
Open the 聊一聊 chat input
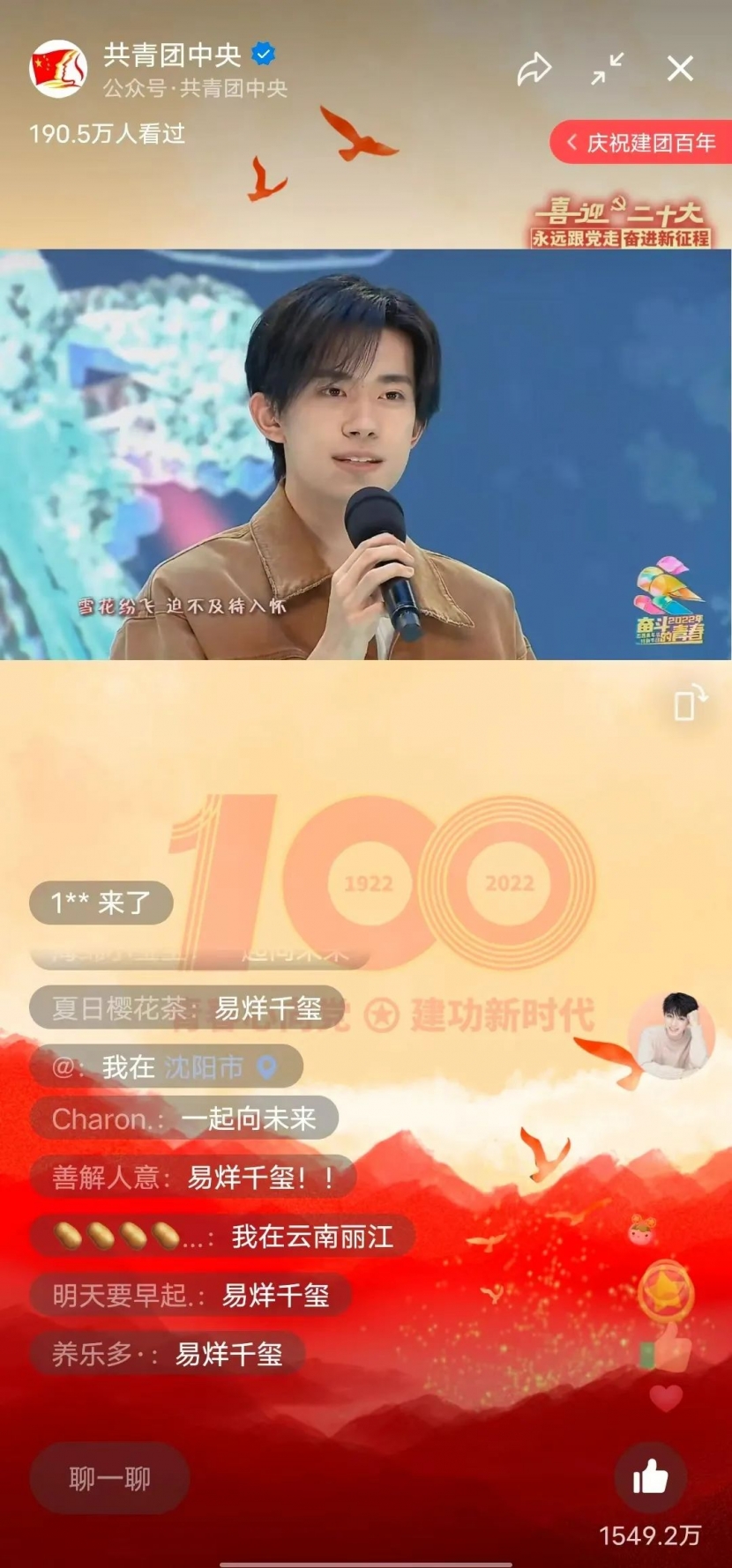coord(109,1479)
